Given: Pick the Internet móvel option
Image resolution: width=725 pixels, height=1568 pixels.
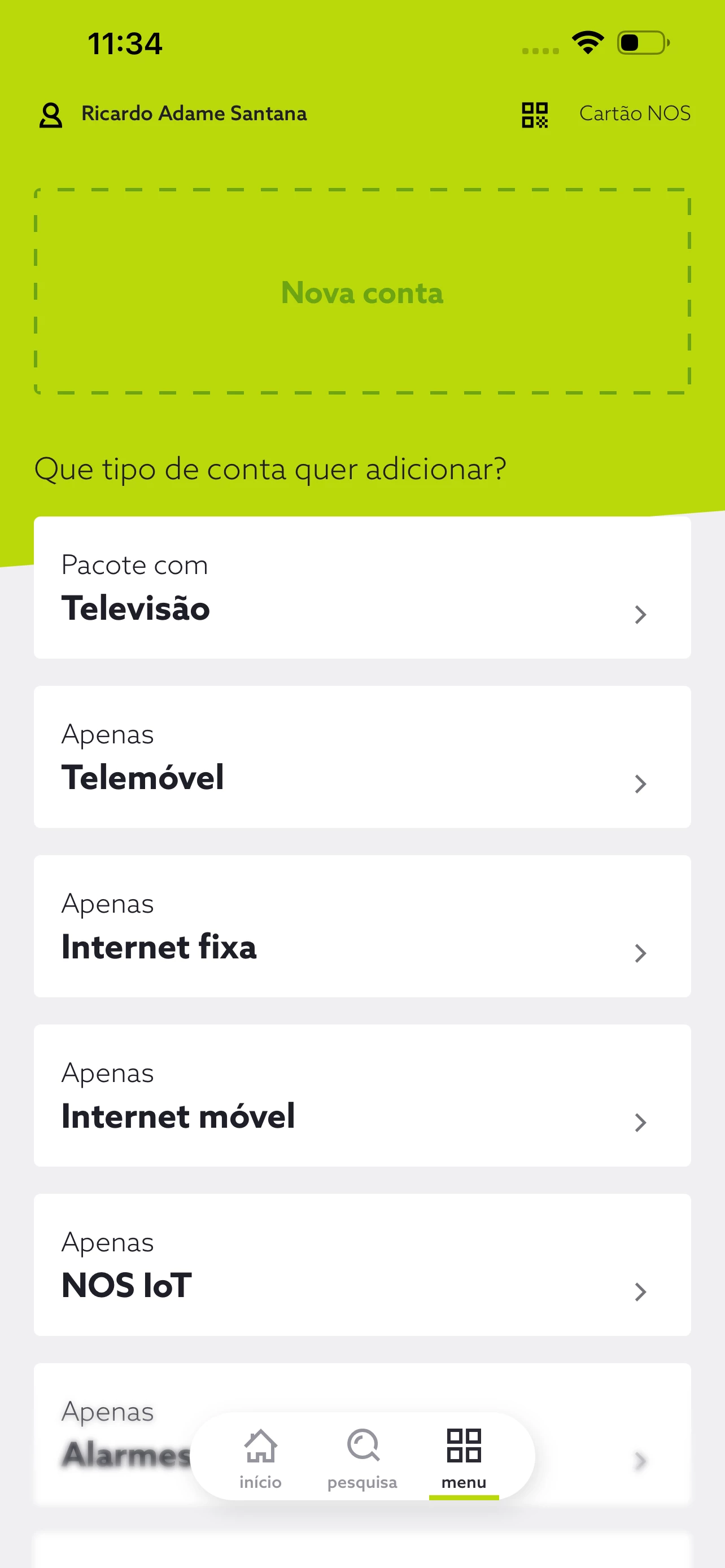Looking at the screenshot, I should (x=362, y=1095).
